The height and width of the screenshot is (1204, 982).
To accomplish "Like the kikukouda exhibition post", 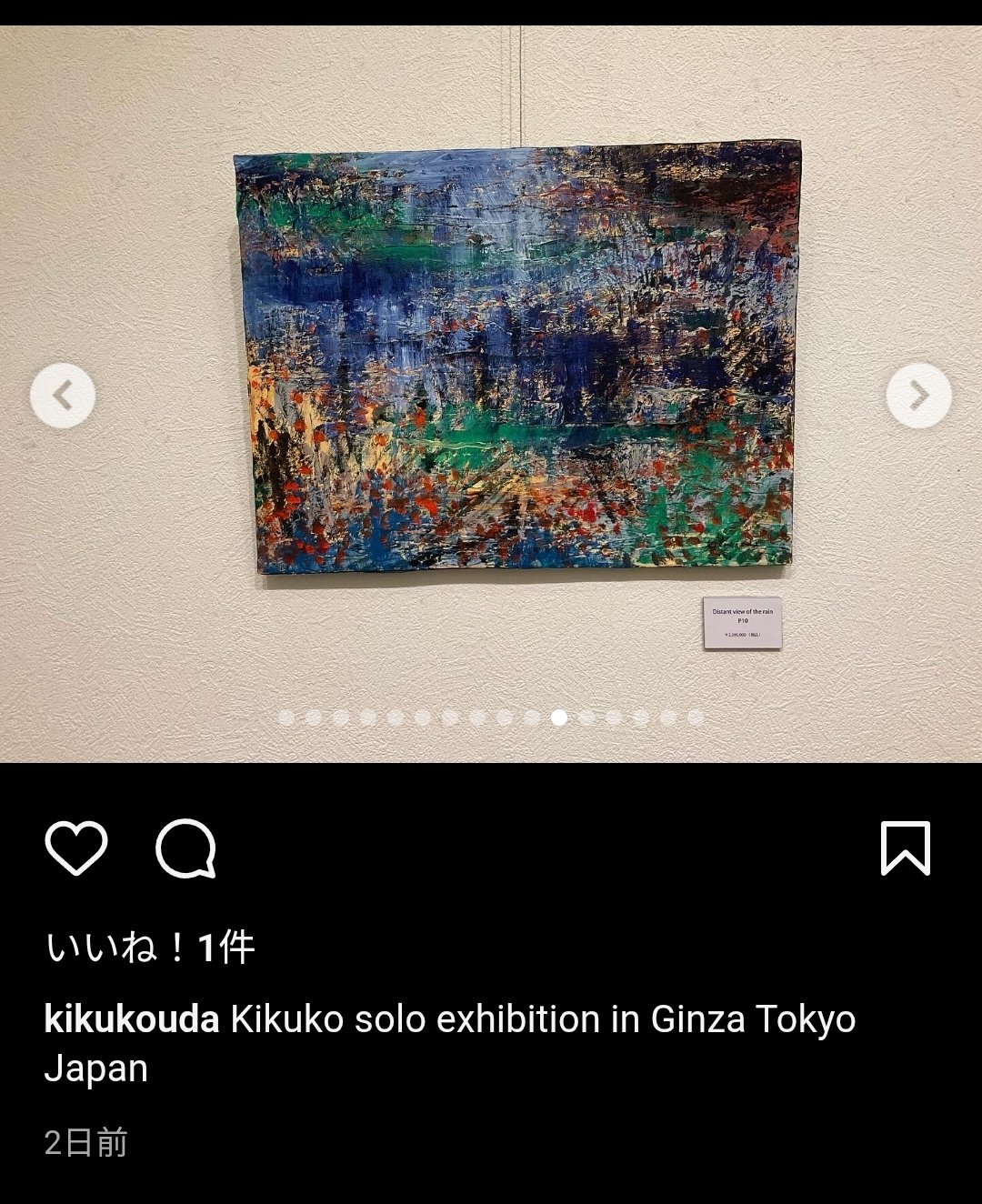I will (76, 848).
